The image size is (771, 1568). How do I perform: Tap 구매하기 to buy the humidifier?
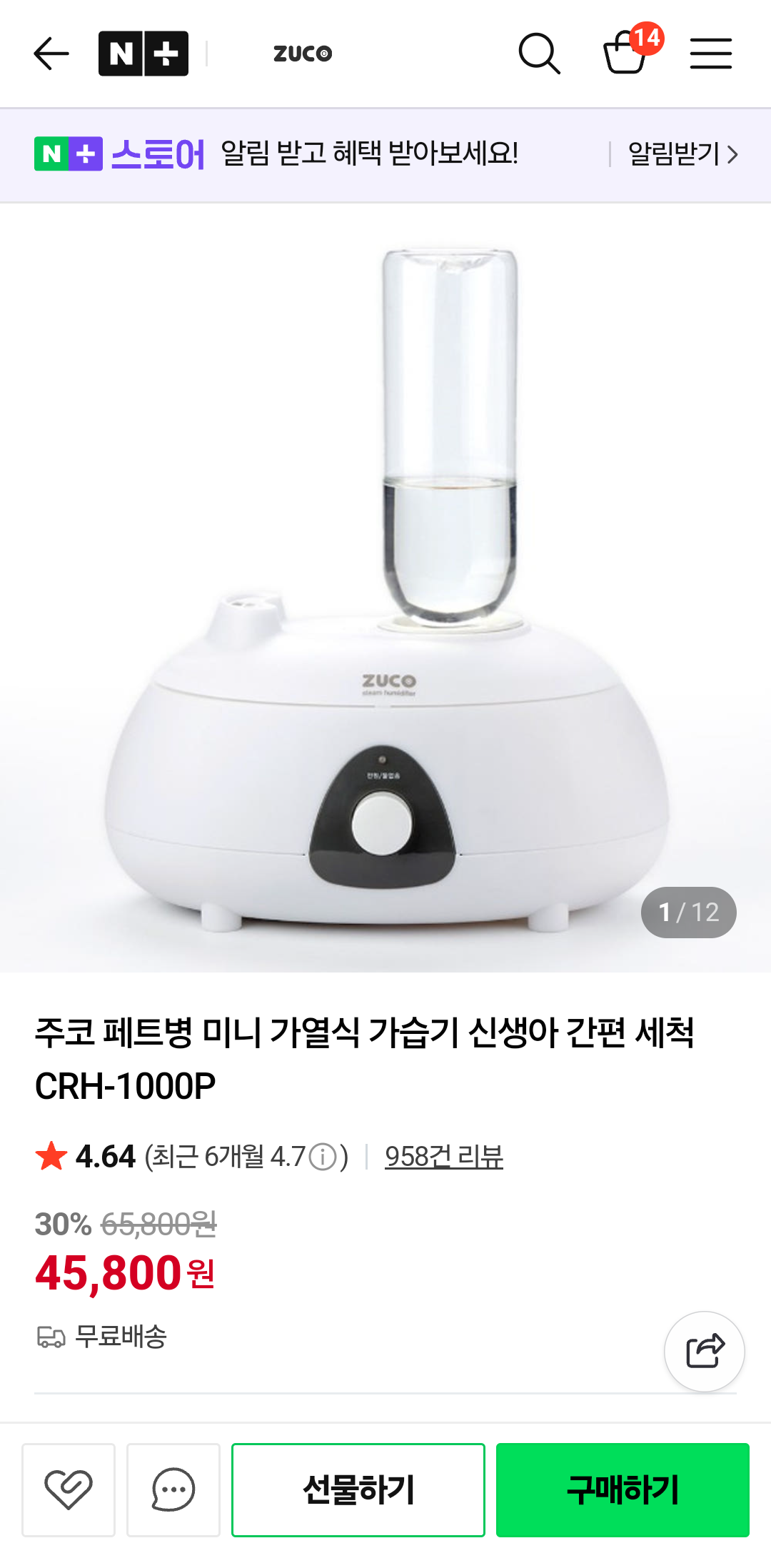[623, 1489]
